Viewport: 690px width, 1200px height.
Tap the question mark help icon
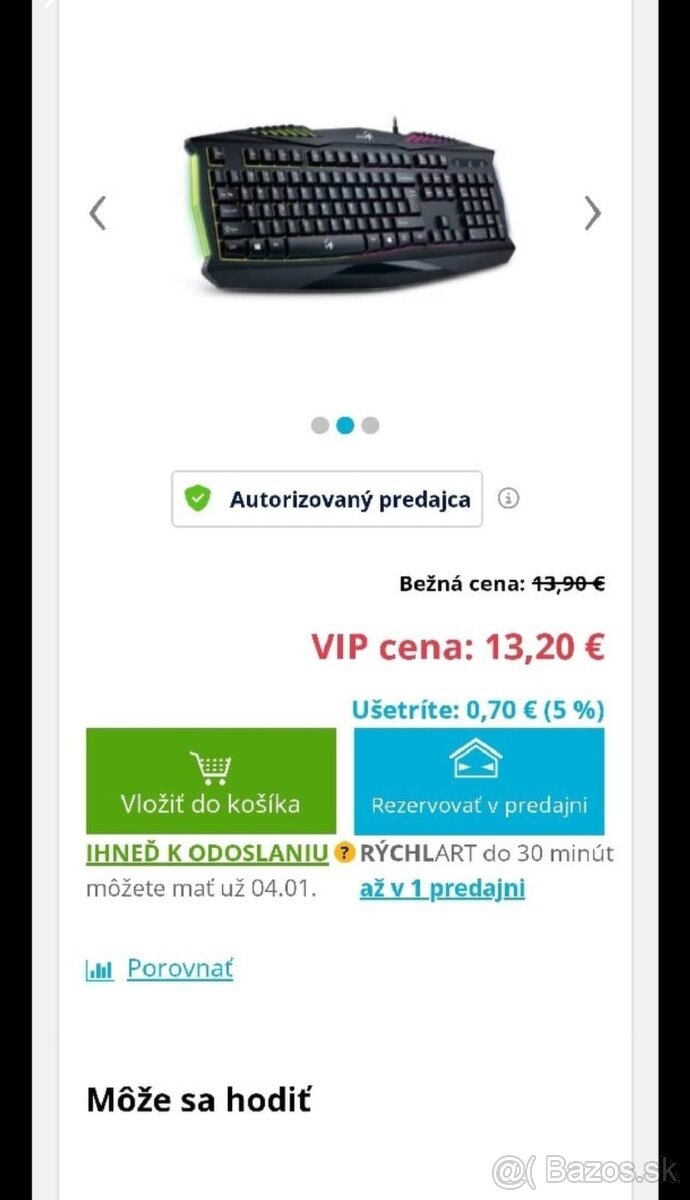344,853
